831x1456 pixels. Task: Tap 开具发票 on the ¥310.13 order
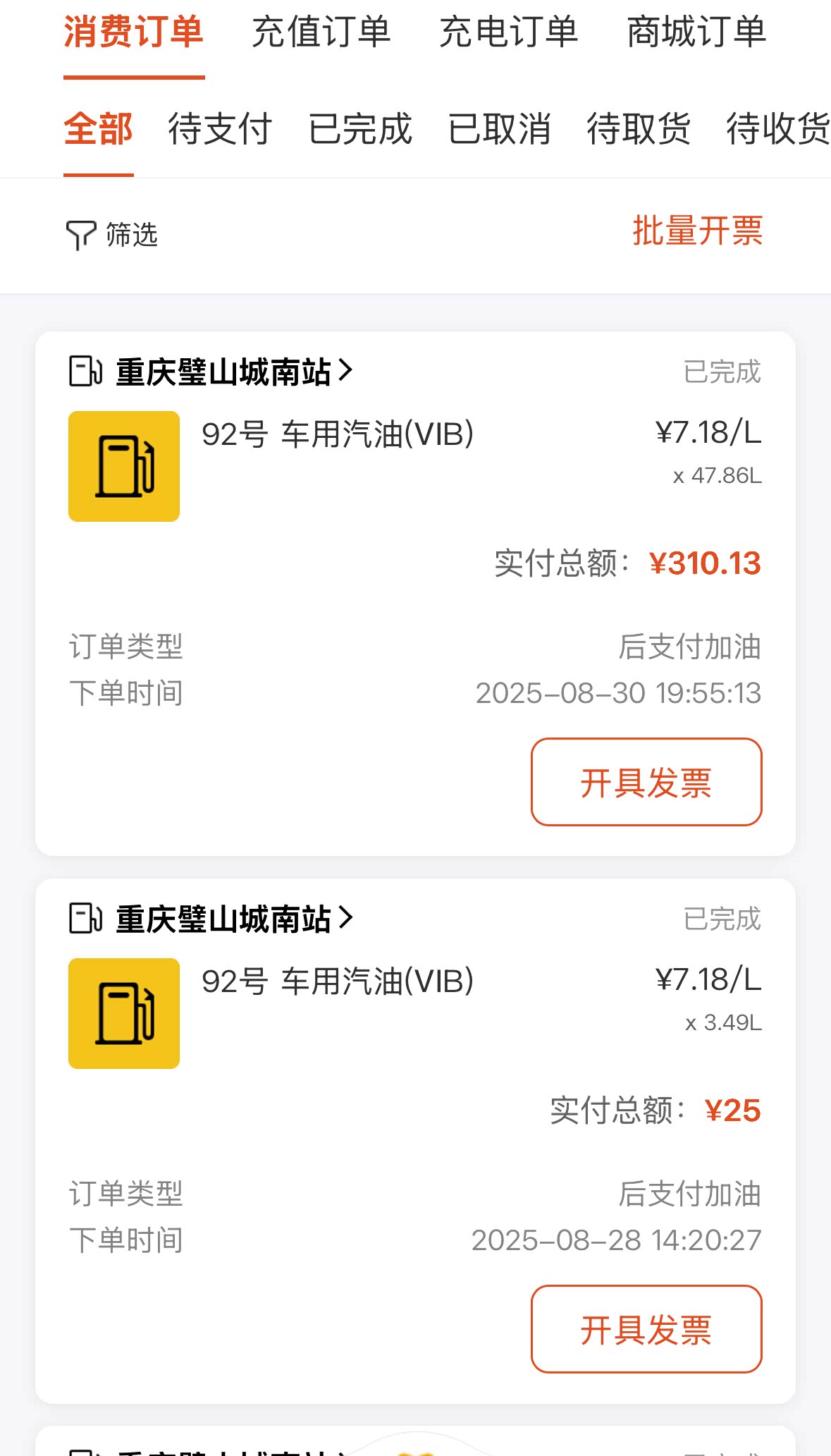646,782
